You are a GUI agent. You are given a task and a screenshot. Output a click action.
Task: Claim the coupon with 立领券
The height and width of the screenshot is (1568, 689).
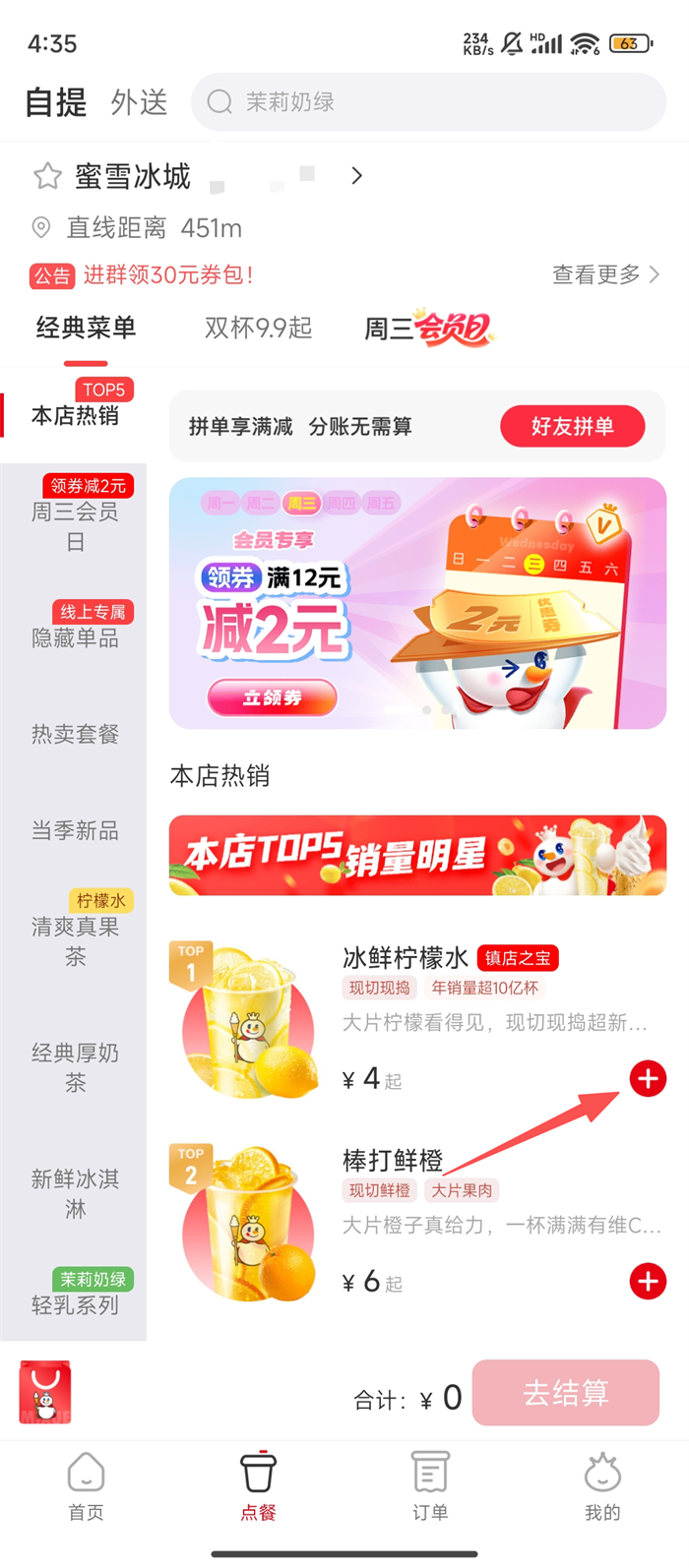pos(272,697)
